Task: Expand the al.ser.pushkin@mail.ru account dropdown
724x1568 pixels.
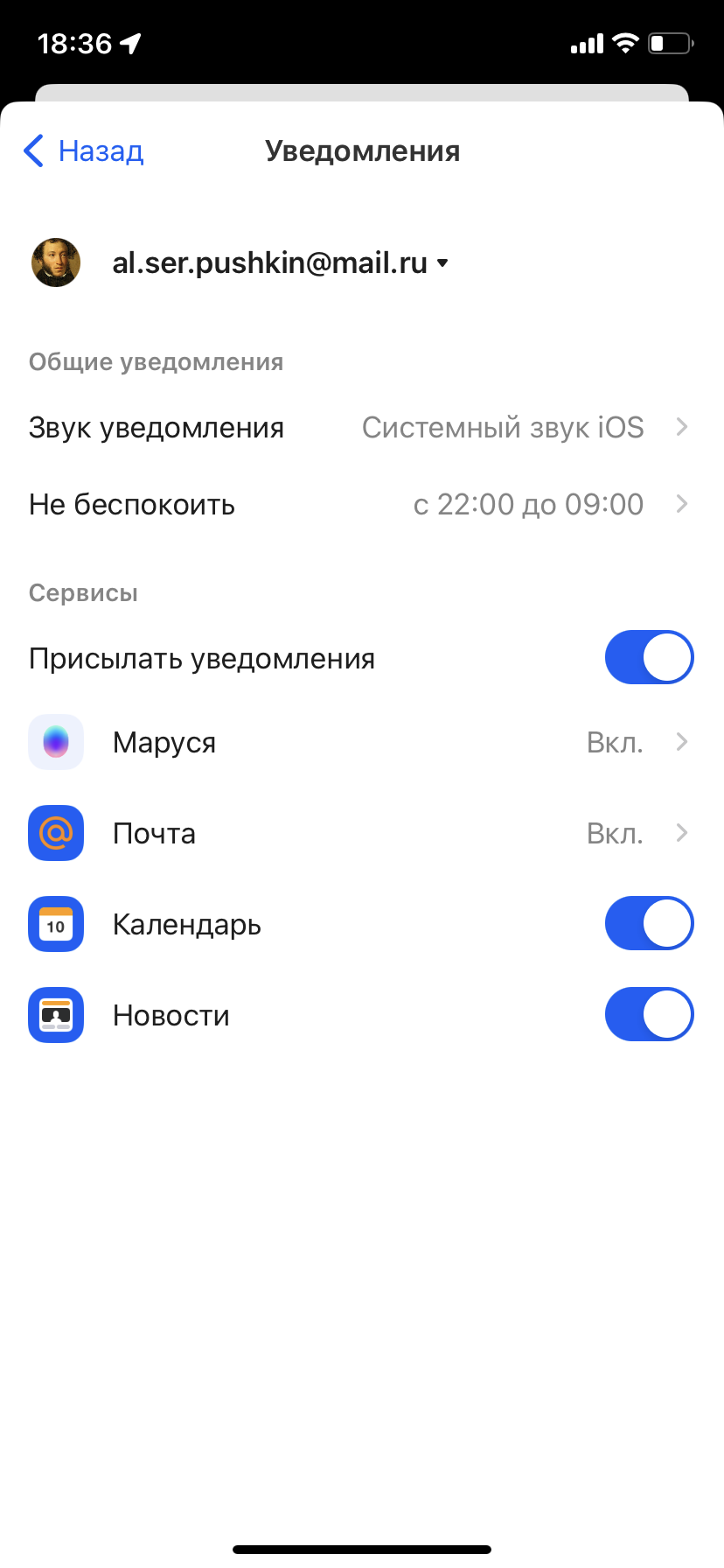Action: click(x=280, y=262)
